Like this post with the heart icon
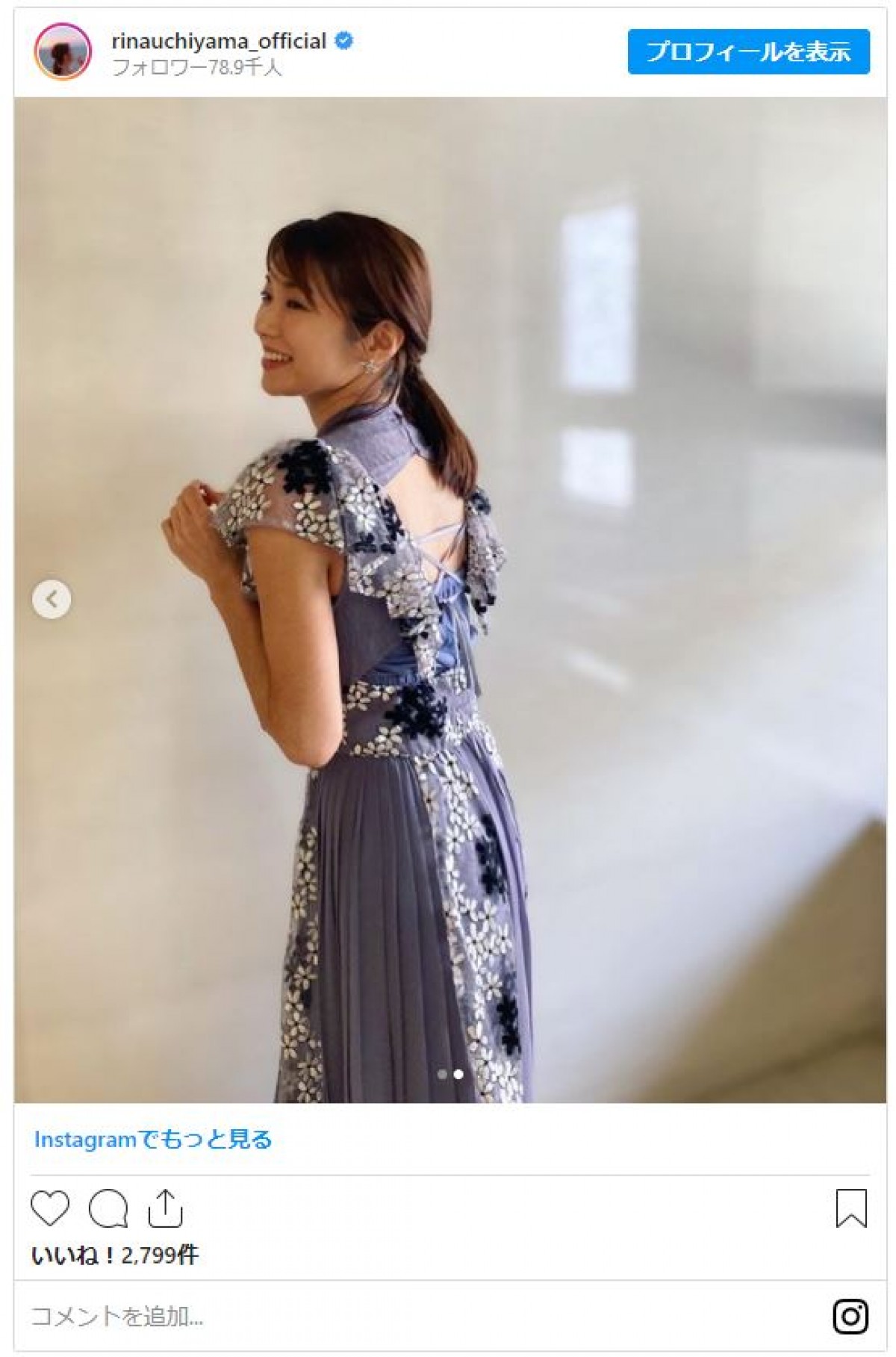The image size is (896, 1357). click(x=50, y=1208)
